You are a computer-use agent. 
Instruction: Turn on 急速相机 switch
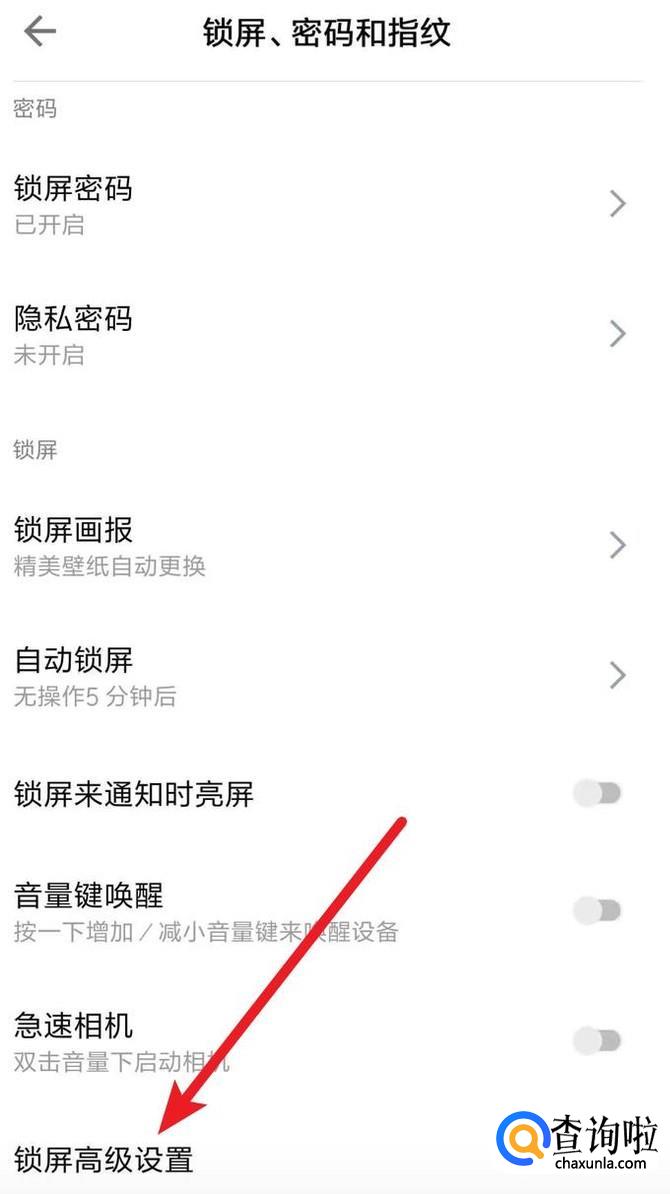pyautogui.click(x=597, y=1040)
